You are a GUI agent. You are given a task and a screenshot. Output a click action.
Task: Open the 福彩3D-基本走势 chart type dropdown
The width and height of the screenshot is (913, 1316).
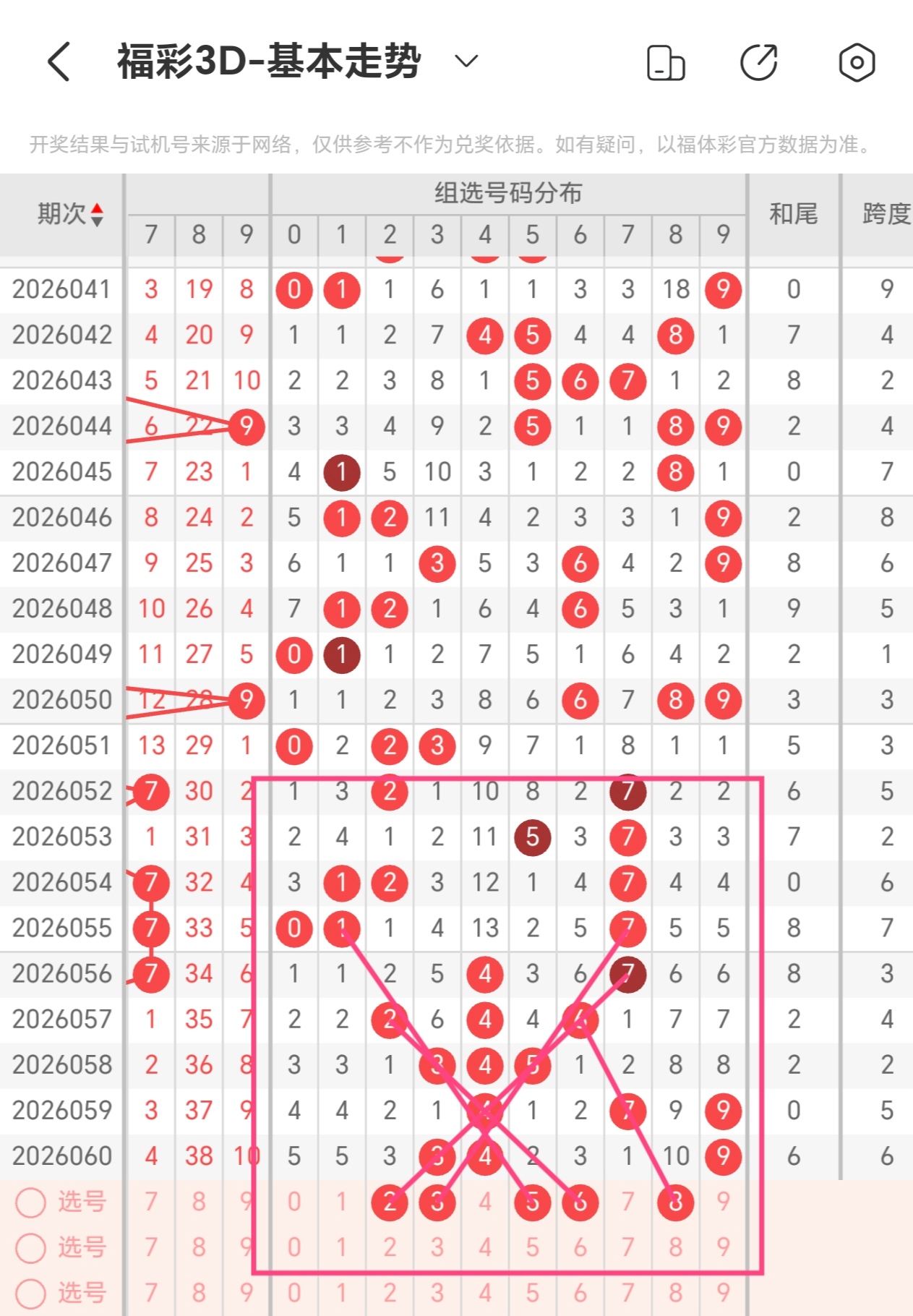[x=466, y=61]
